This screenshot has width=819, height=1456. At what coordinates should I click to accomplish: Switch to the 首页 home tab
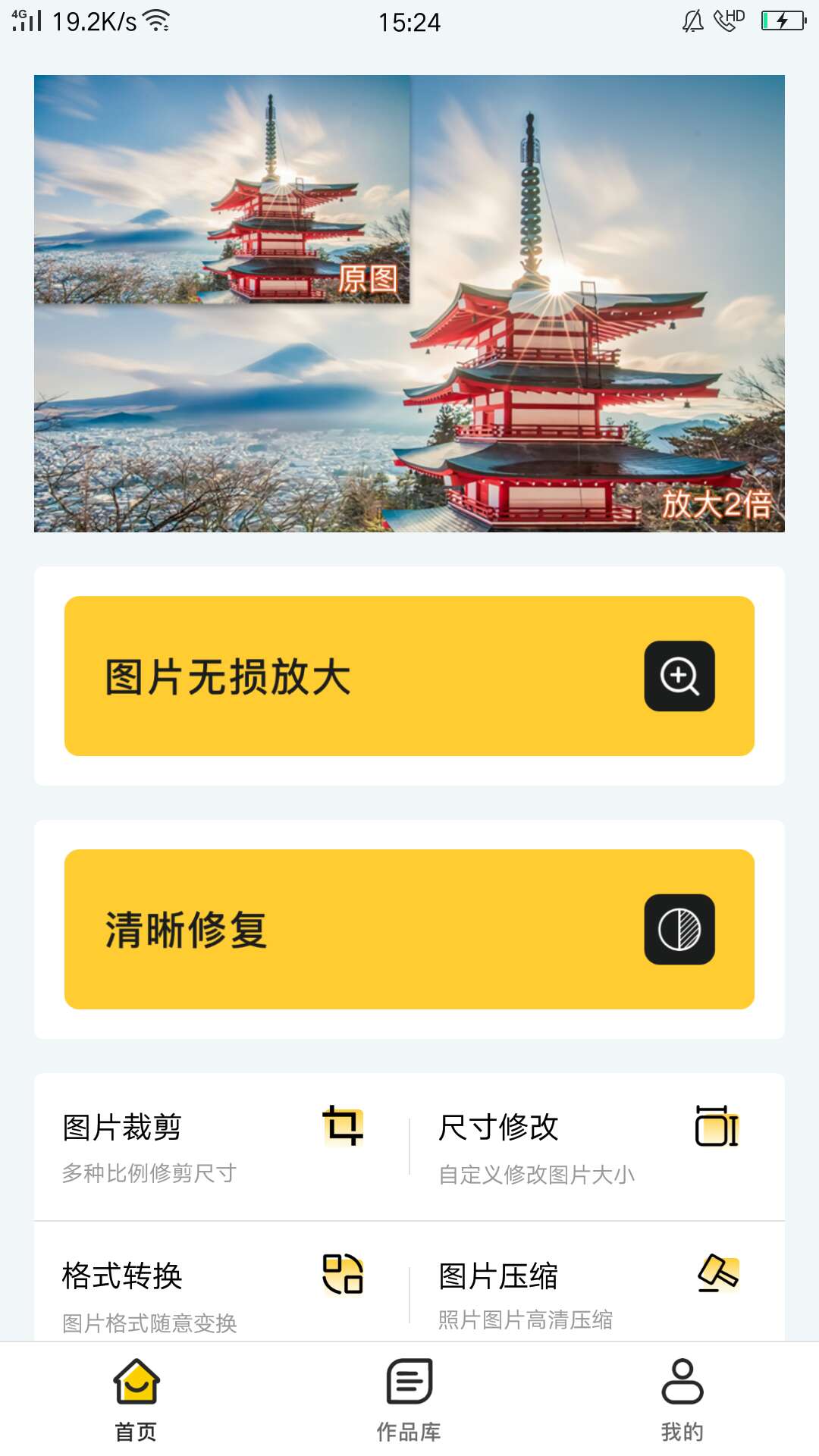(x=136, y=1400)
